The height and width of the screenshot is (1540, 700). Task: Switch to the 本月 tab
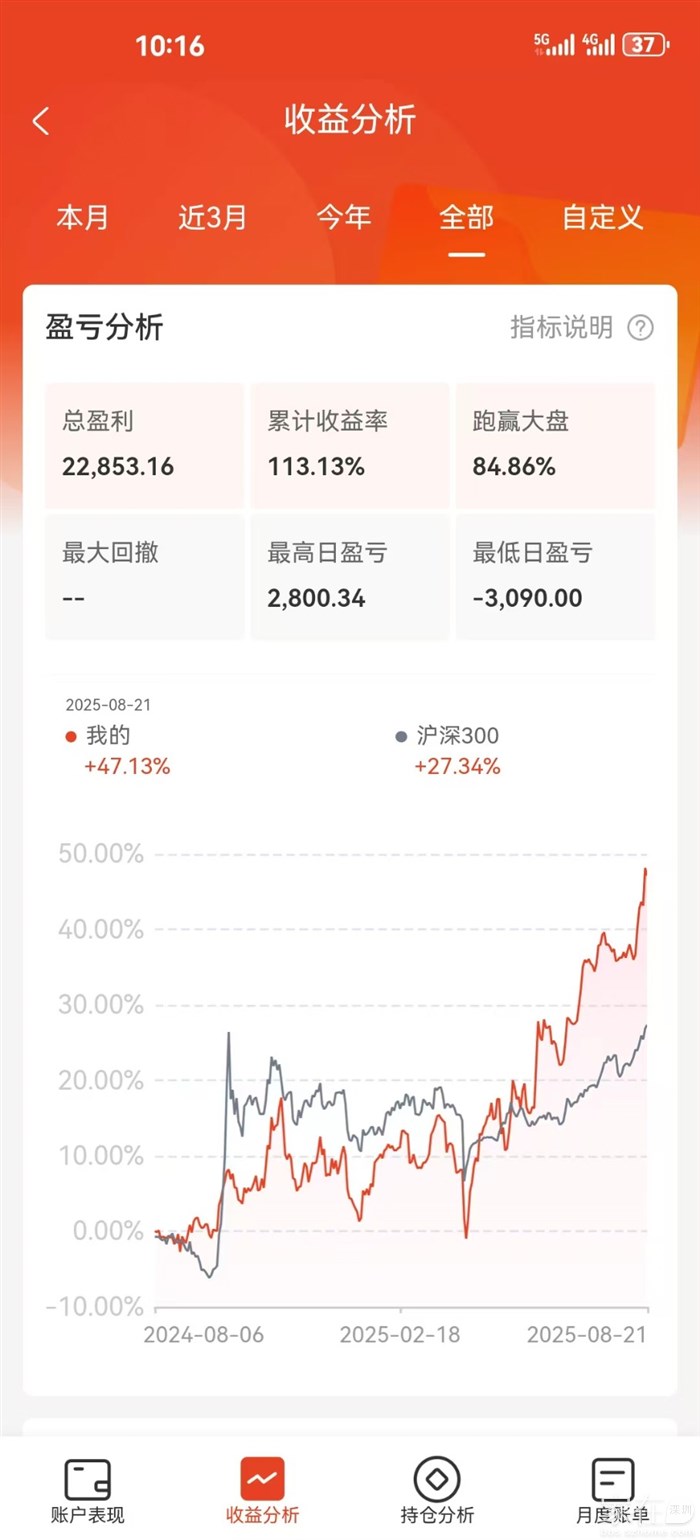click(82, 217)
